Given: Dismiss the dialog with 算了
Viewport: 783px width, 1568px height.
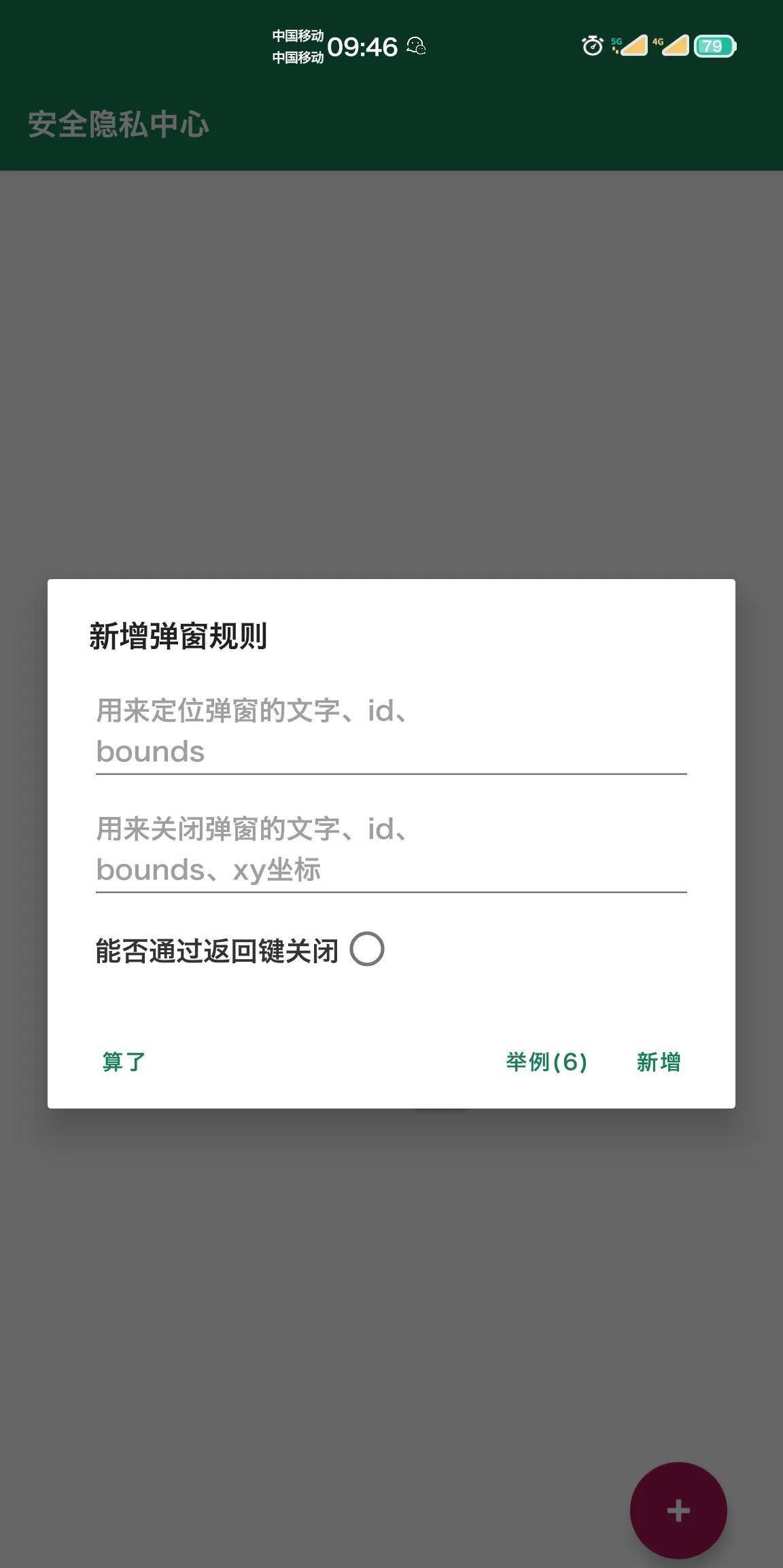Looking at the screenshot, I should coord(124,1062).
